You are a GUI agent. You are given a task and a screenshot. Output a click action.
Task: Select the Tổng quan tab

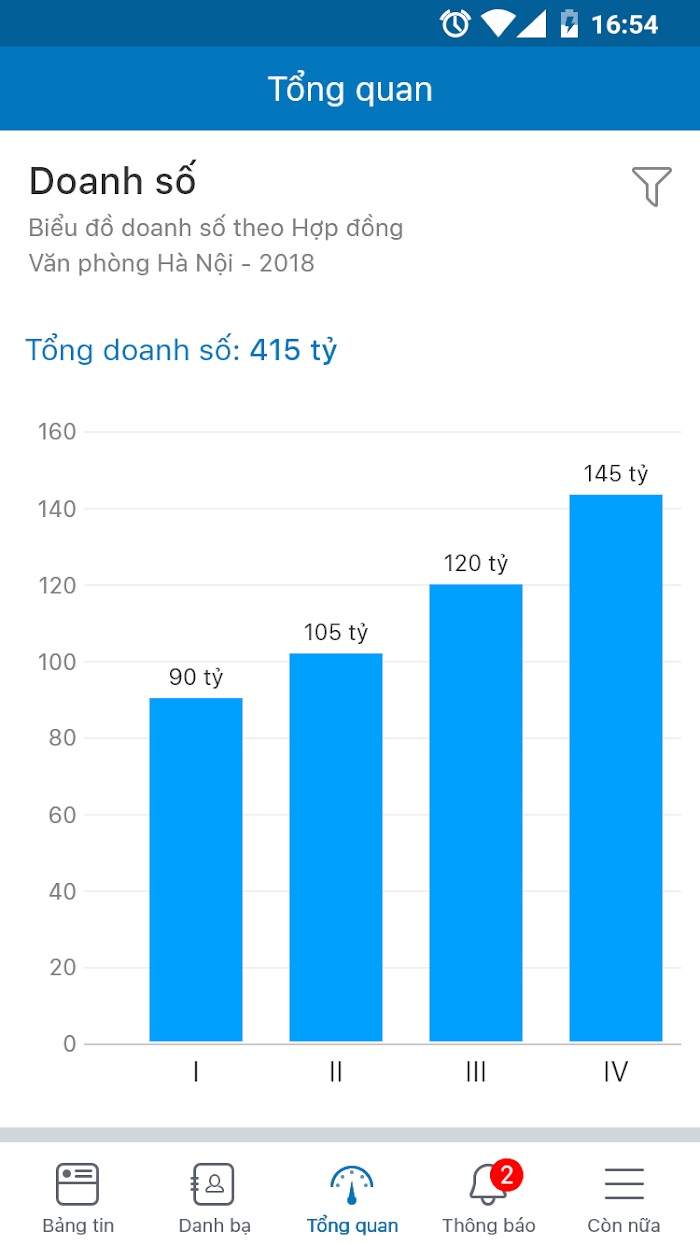[352, 1198]
